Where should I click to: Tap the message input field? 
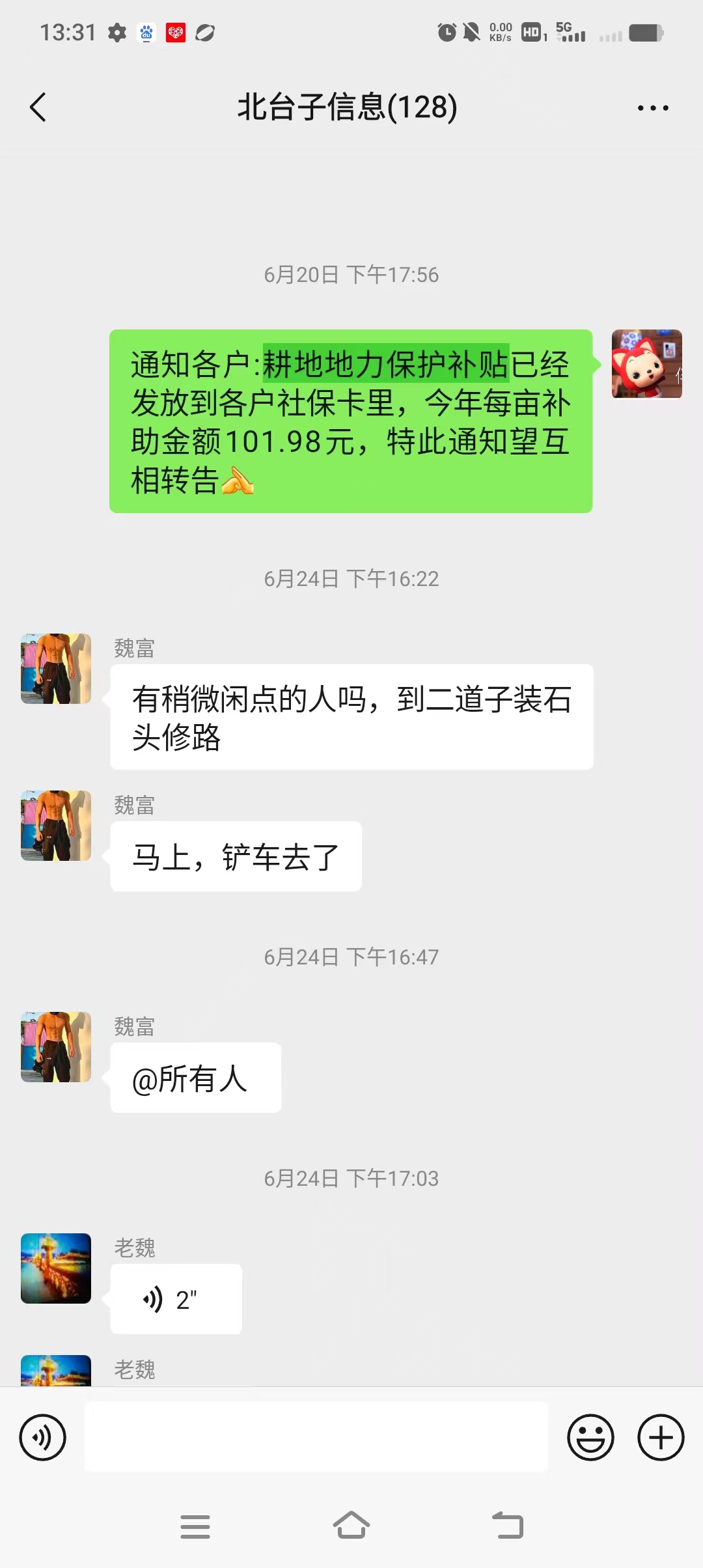pyautogui.click(x=316, y=1437)
